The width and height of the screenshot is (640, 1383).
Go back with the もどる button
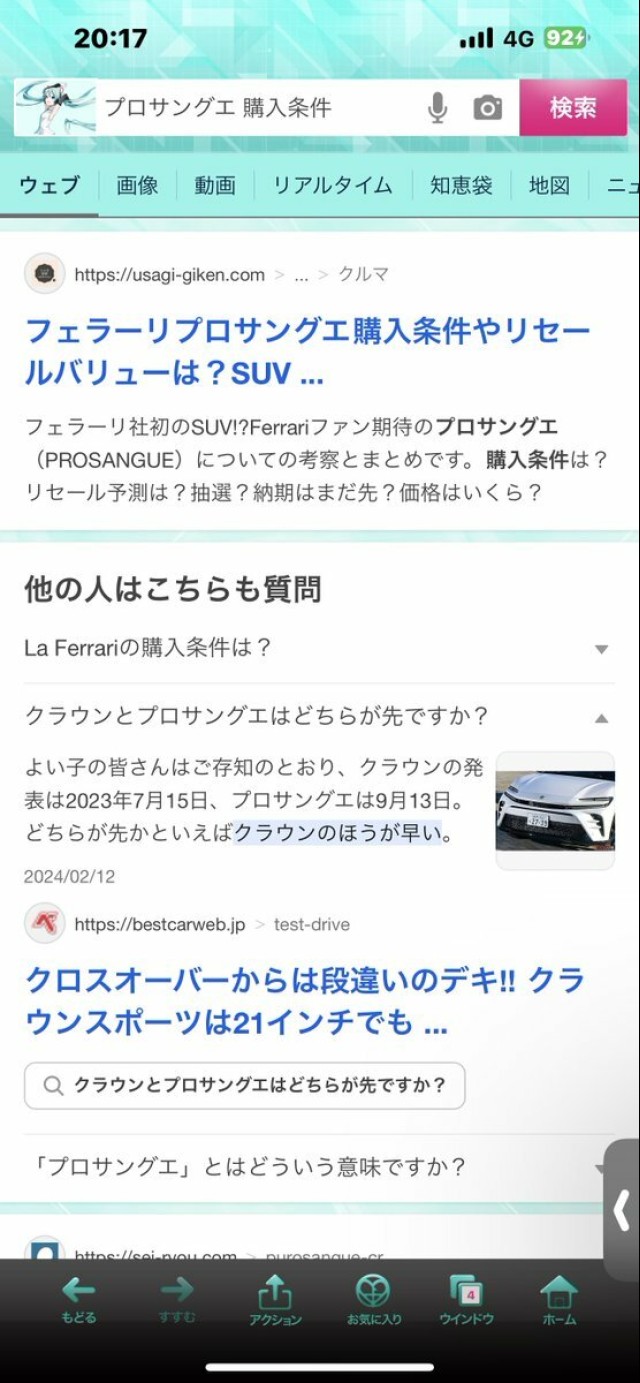(78, 1299)
